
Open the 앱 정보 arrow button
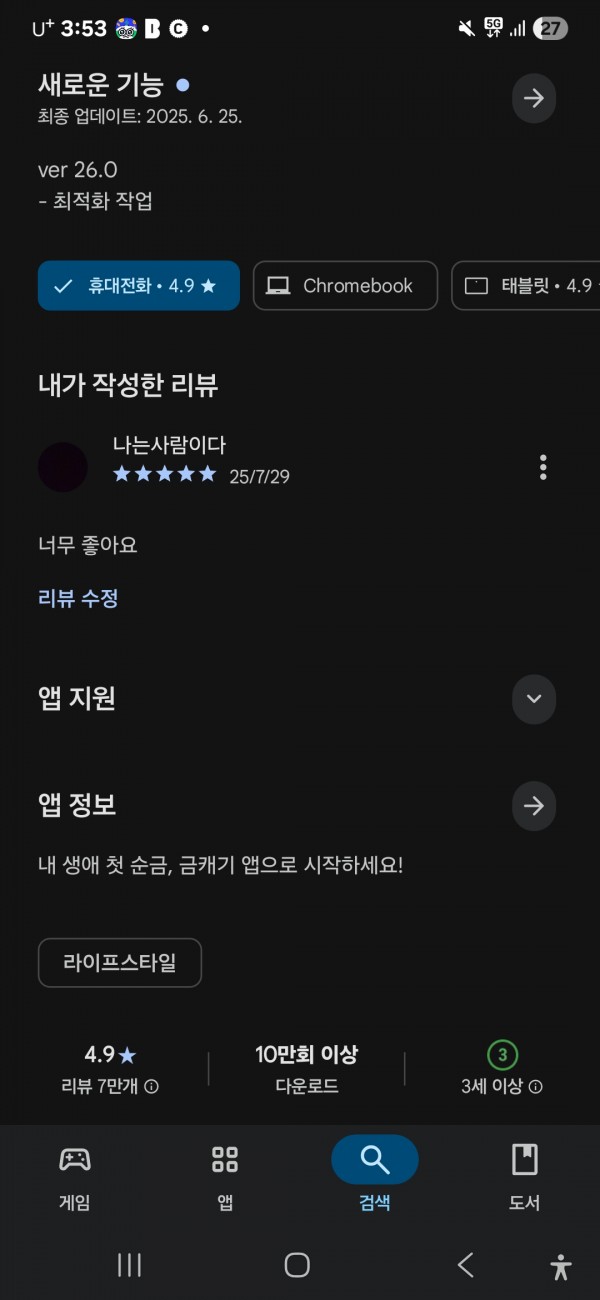(534, 806)
